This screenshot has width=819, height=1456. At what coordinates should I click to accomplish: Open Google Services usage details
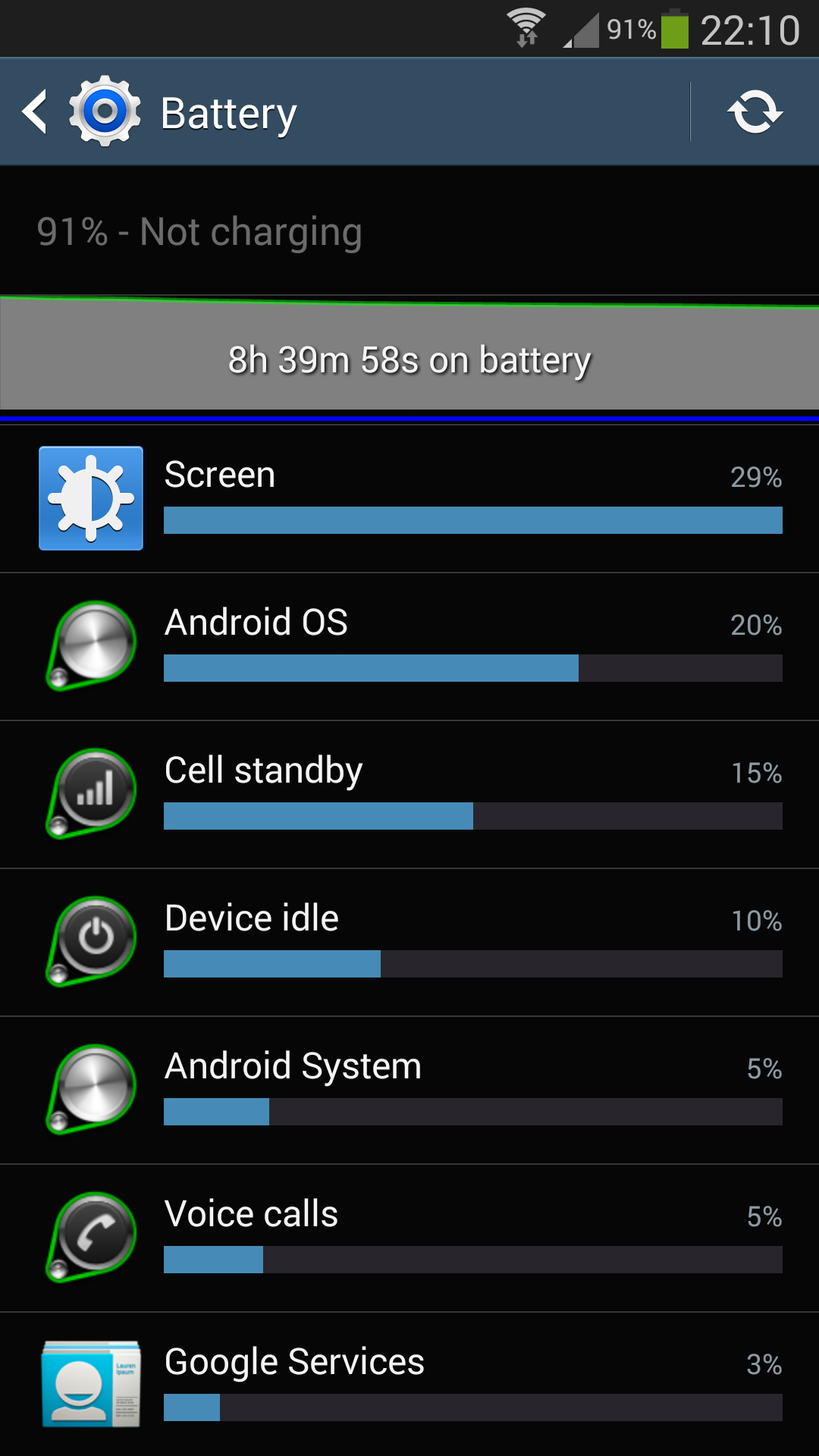pos(409,1384)
